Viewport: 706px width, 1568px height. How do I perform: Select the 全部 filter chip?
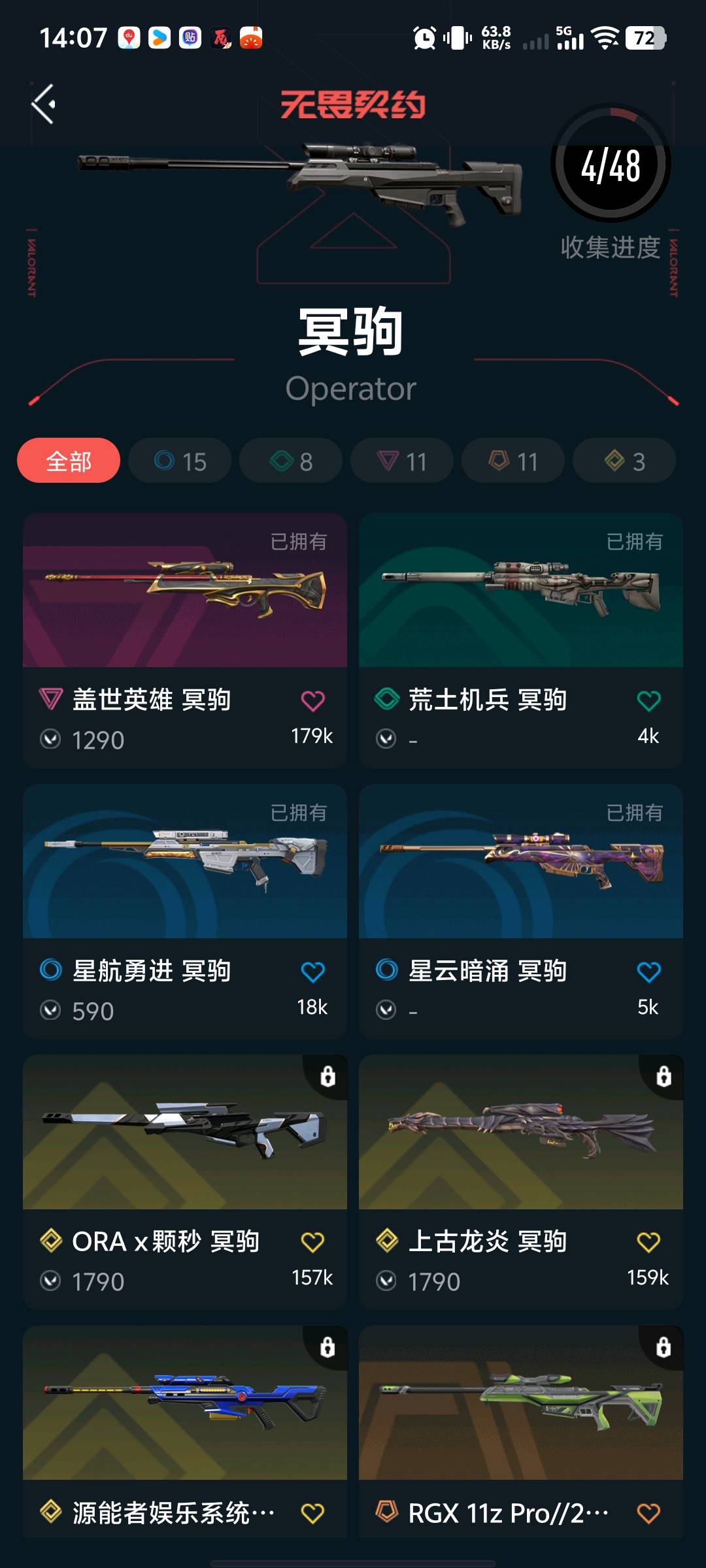coord(69,461)
